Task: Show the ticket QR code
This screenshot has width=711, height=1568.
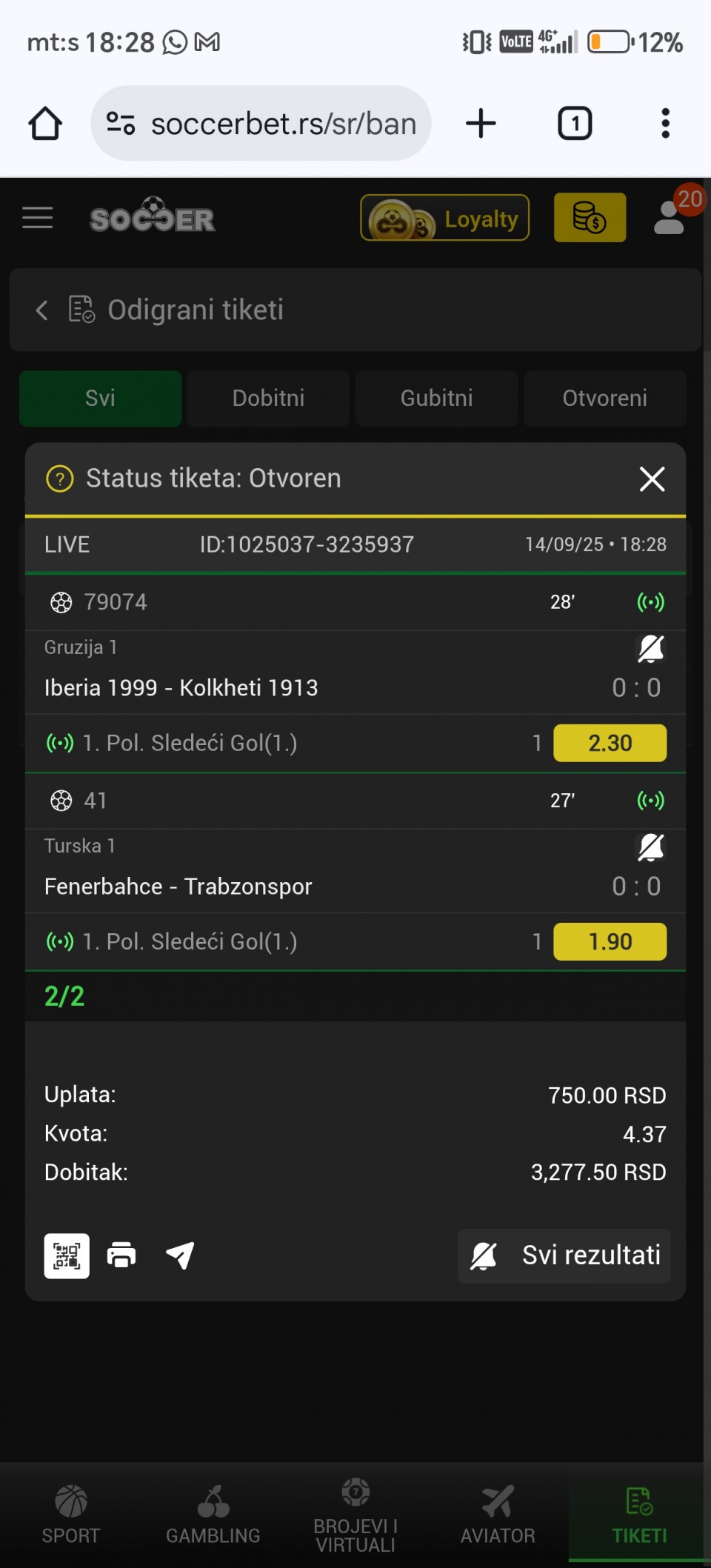Action: [x=67, y=1255]
